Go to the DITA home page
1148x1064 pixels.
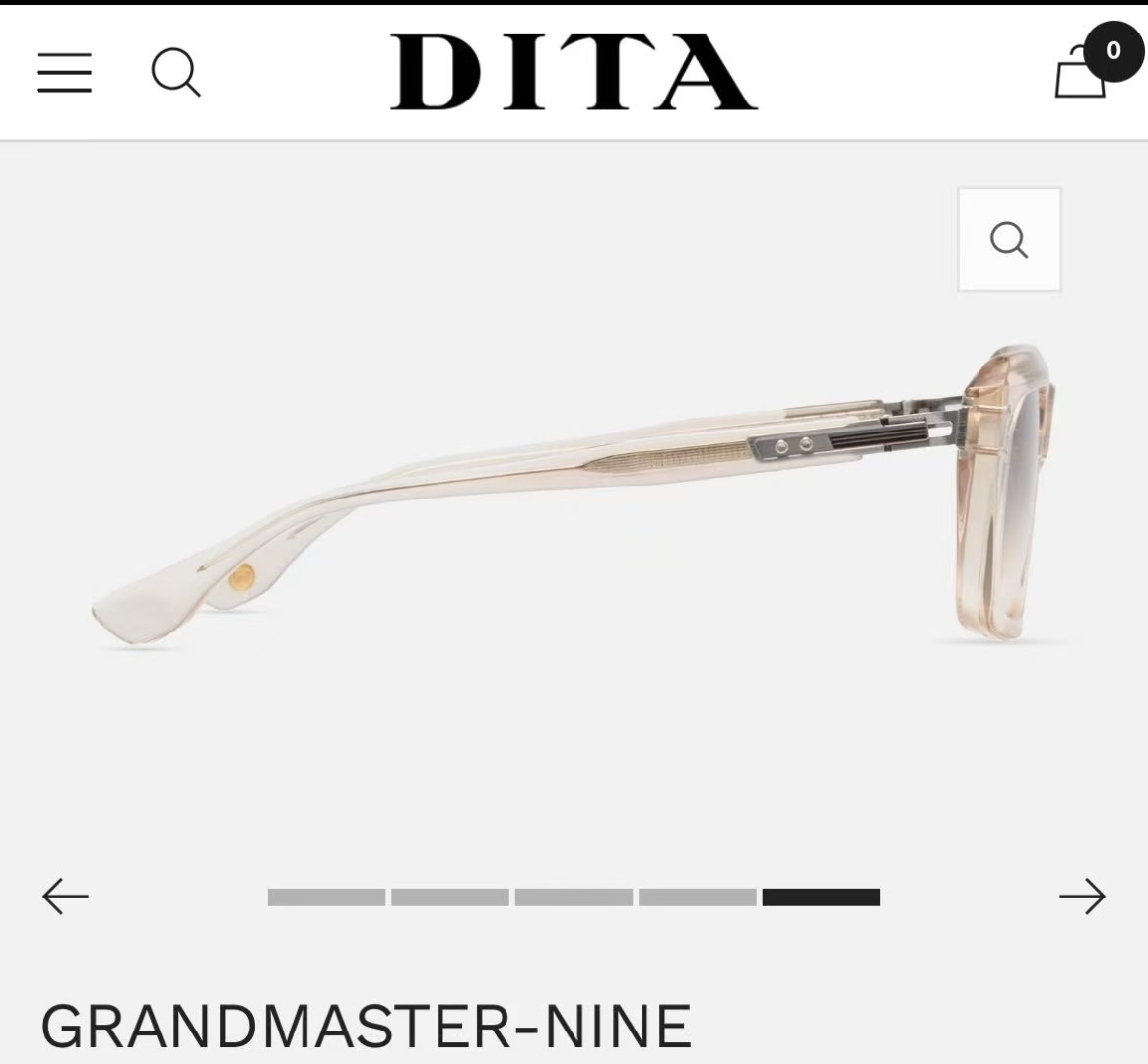click(574, 73)
